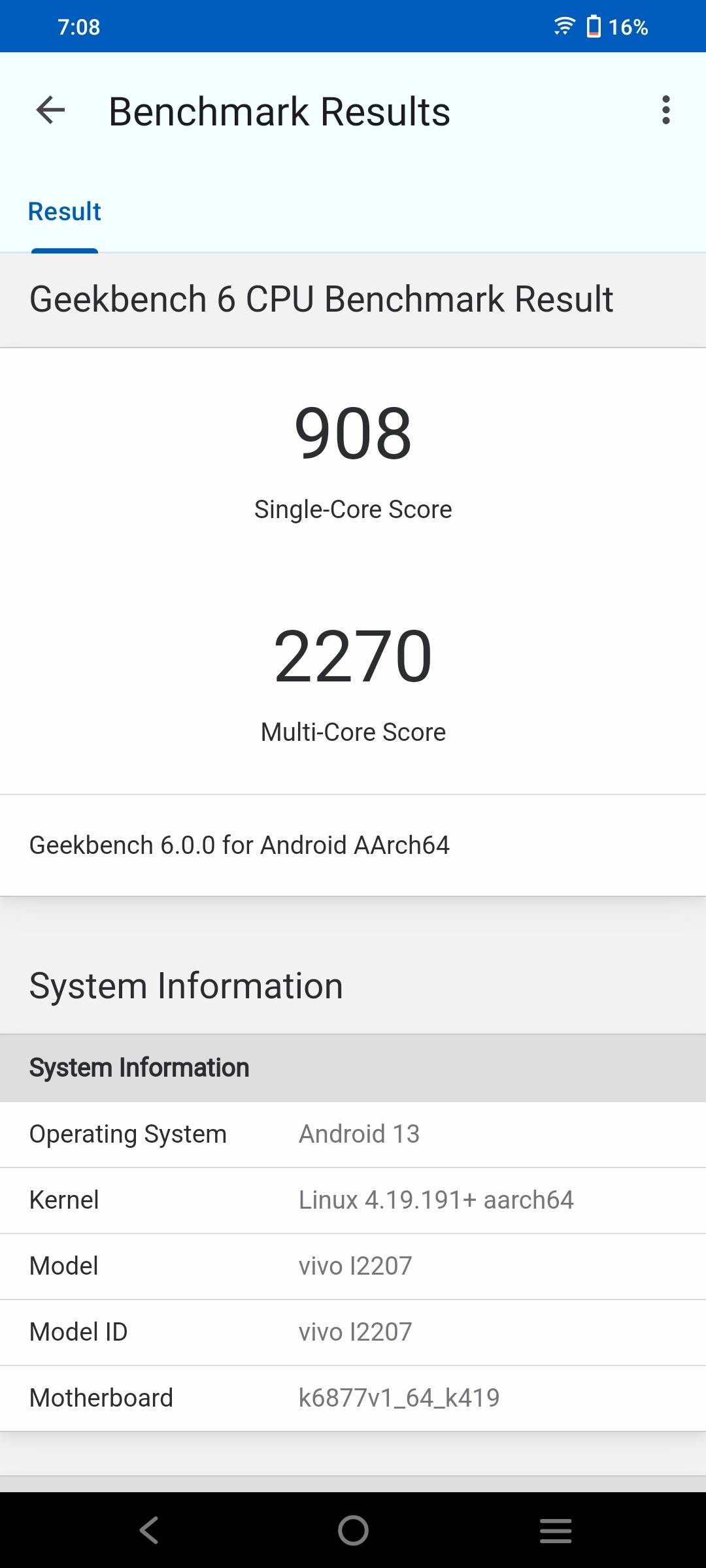This screenshot has height=1568, width=706.
Task: Open the overflow menu
Action: (x=665, y=110)
